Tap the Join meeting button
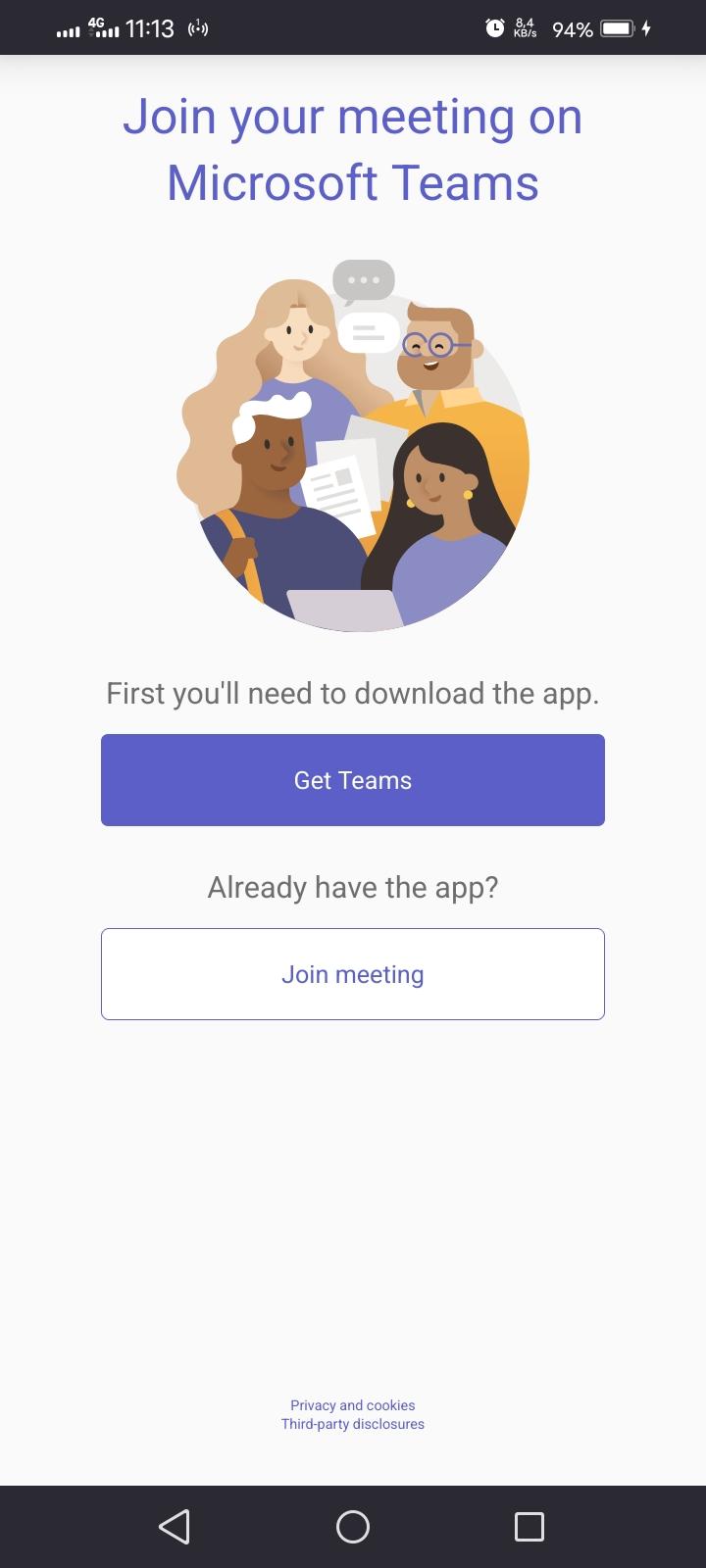This screenshot has width=706, height=1568. click(353, 973)
